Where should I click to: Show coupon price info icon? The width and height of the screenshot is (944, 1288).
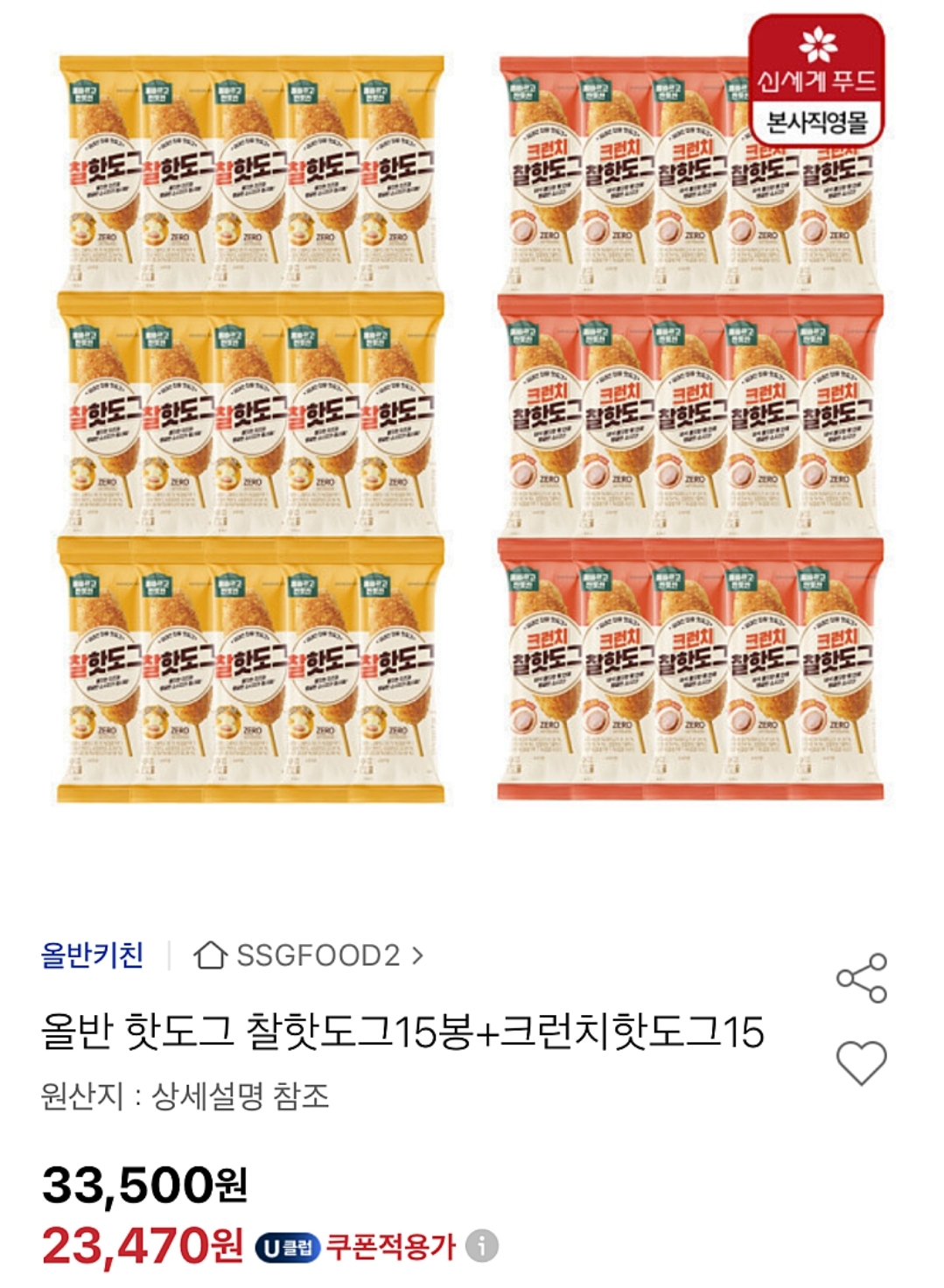481,1245
